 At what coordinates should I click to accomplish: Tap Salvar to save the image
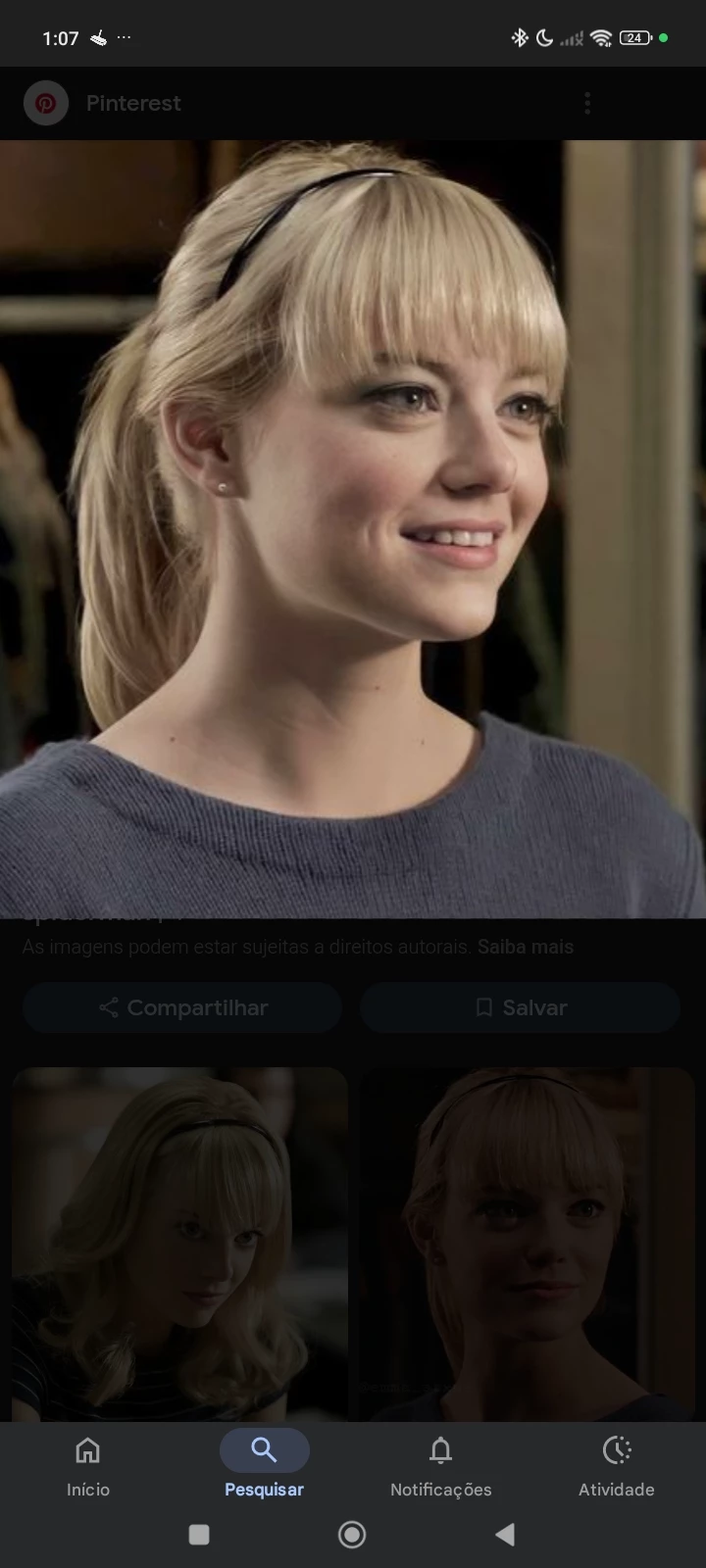pyautogui.click(x=520, y=1007)
